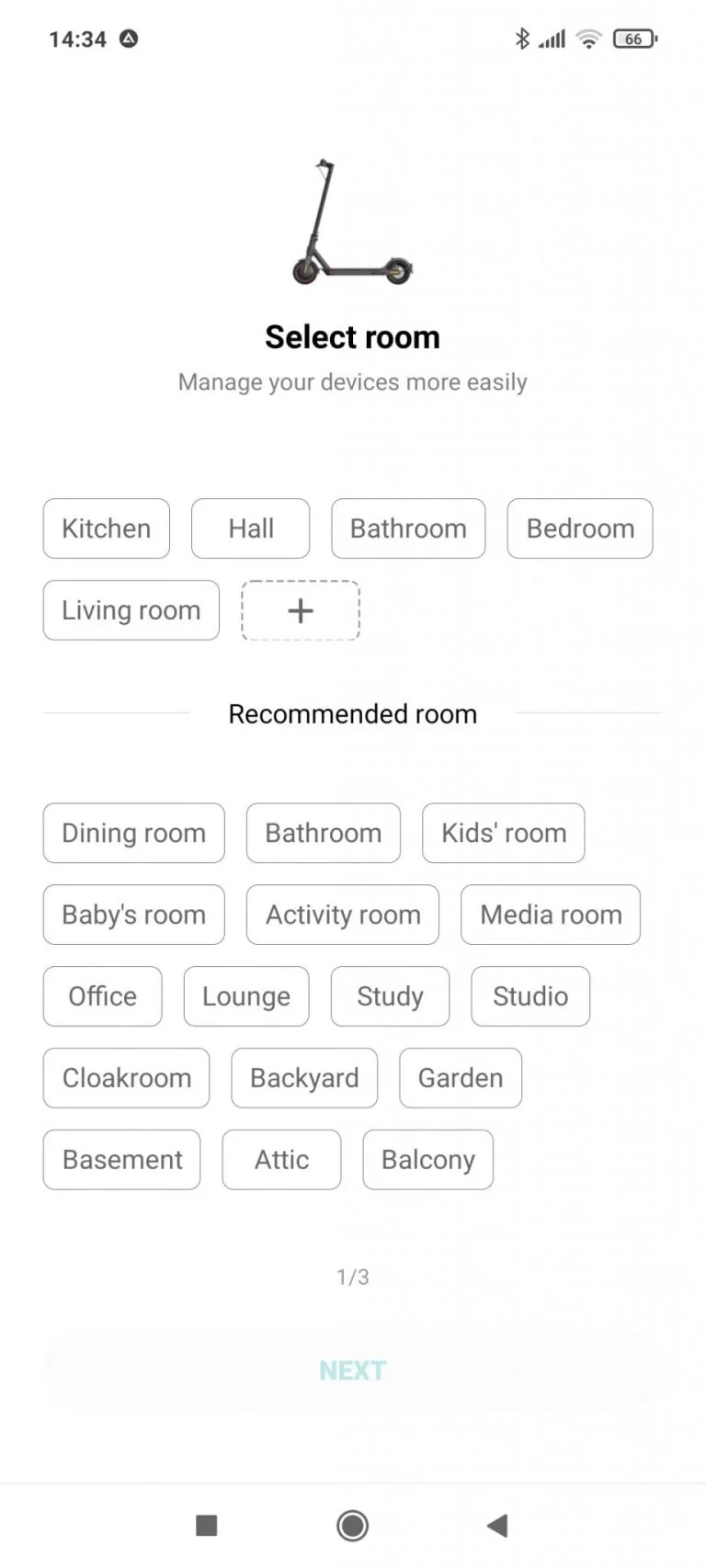Pick the Living room chip
This screenshot has height=1568, width=706.
point(131,610)
